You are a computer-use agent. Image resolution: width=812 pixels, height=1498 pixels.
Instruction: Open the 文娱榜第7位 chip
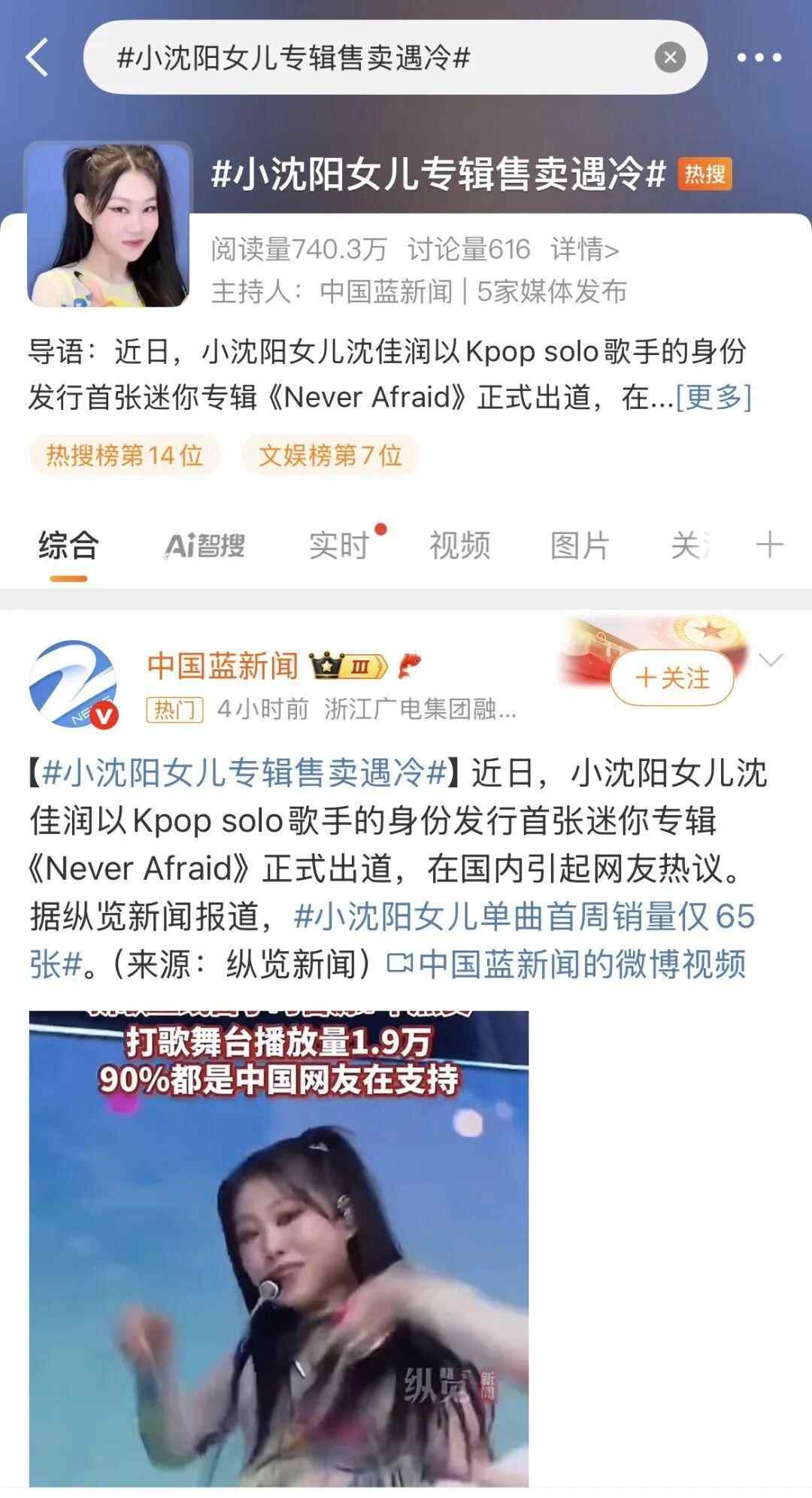click(x=330, y=455)
